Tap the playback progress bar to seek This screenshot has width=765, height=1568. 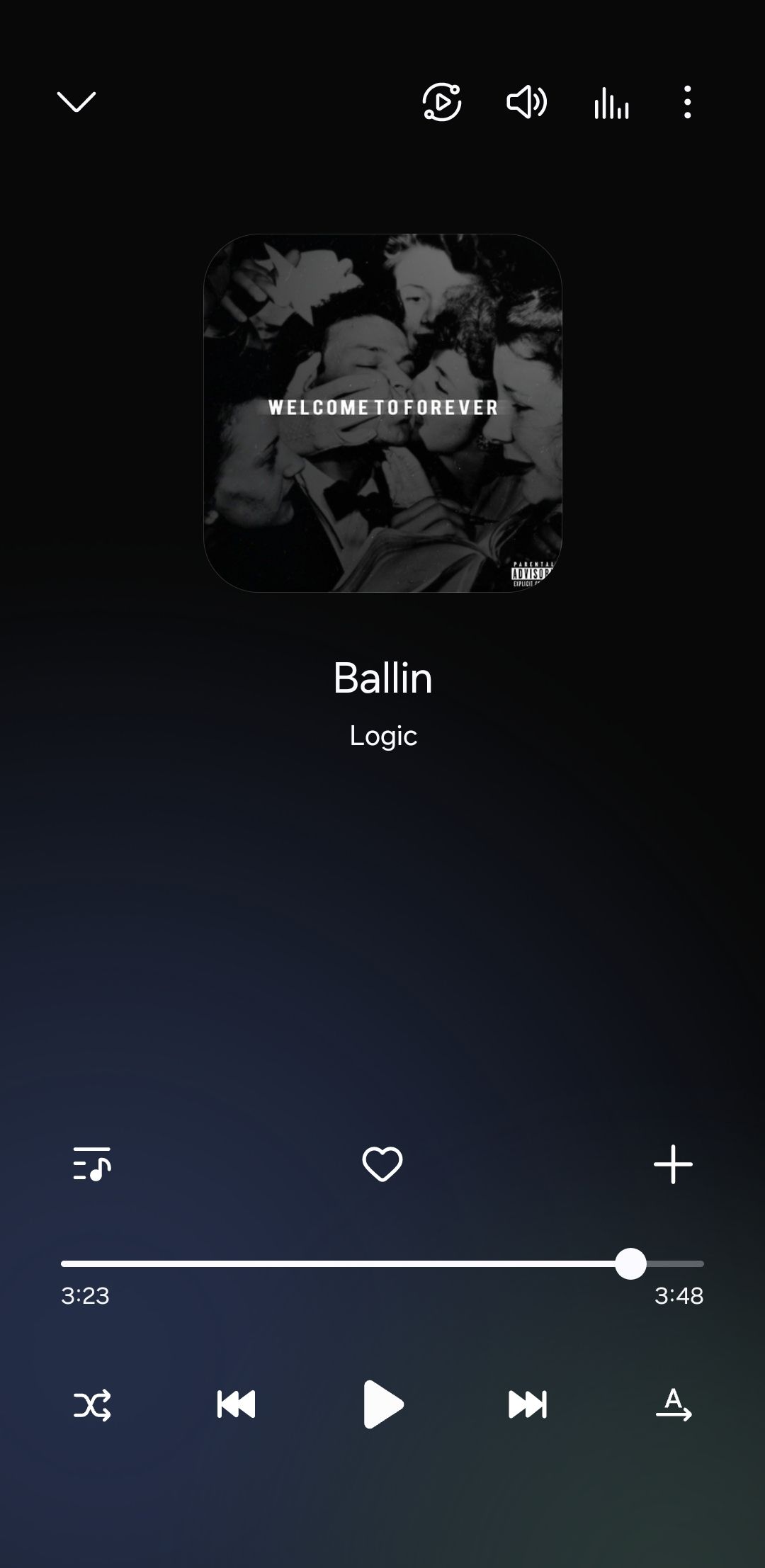(x=354, y=1263)
